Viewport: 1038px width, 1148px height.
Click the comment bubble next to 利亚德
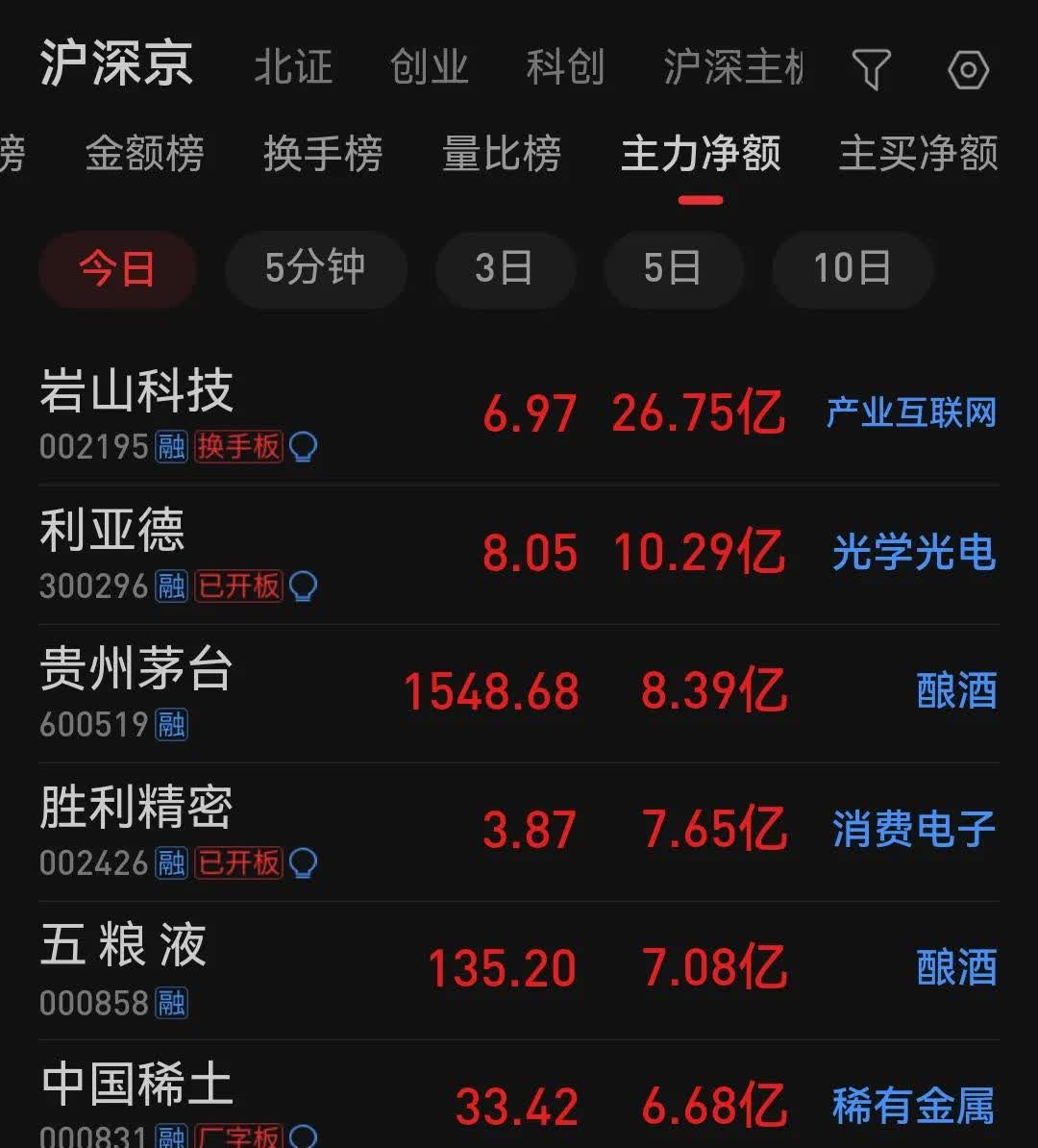[x=304, y=586]
